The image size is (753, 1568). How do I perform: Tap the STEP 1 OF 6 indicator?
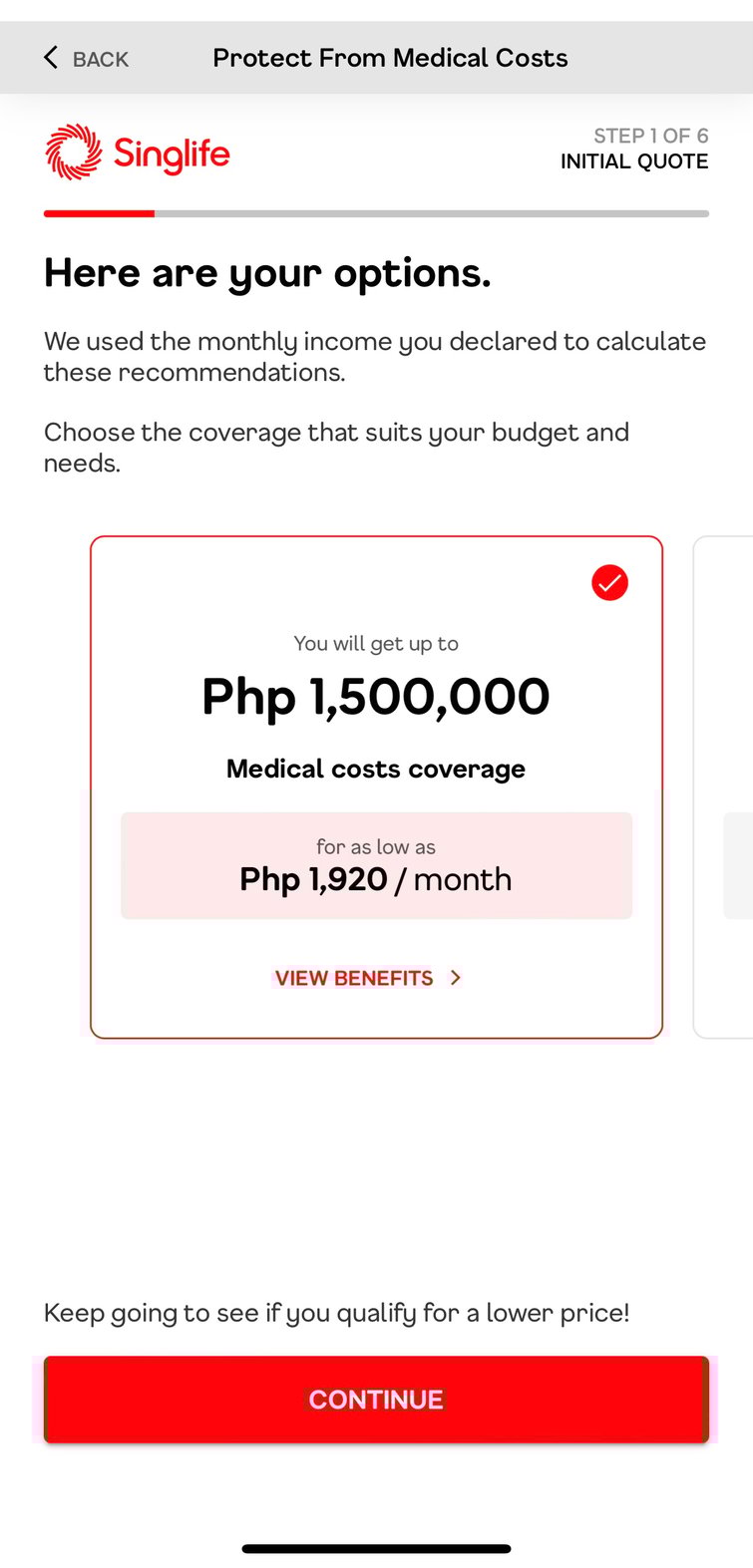[x=650, y=136]
